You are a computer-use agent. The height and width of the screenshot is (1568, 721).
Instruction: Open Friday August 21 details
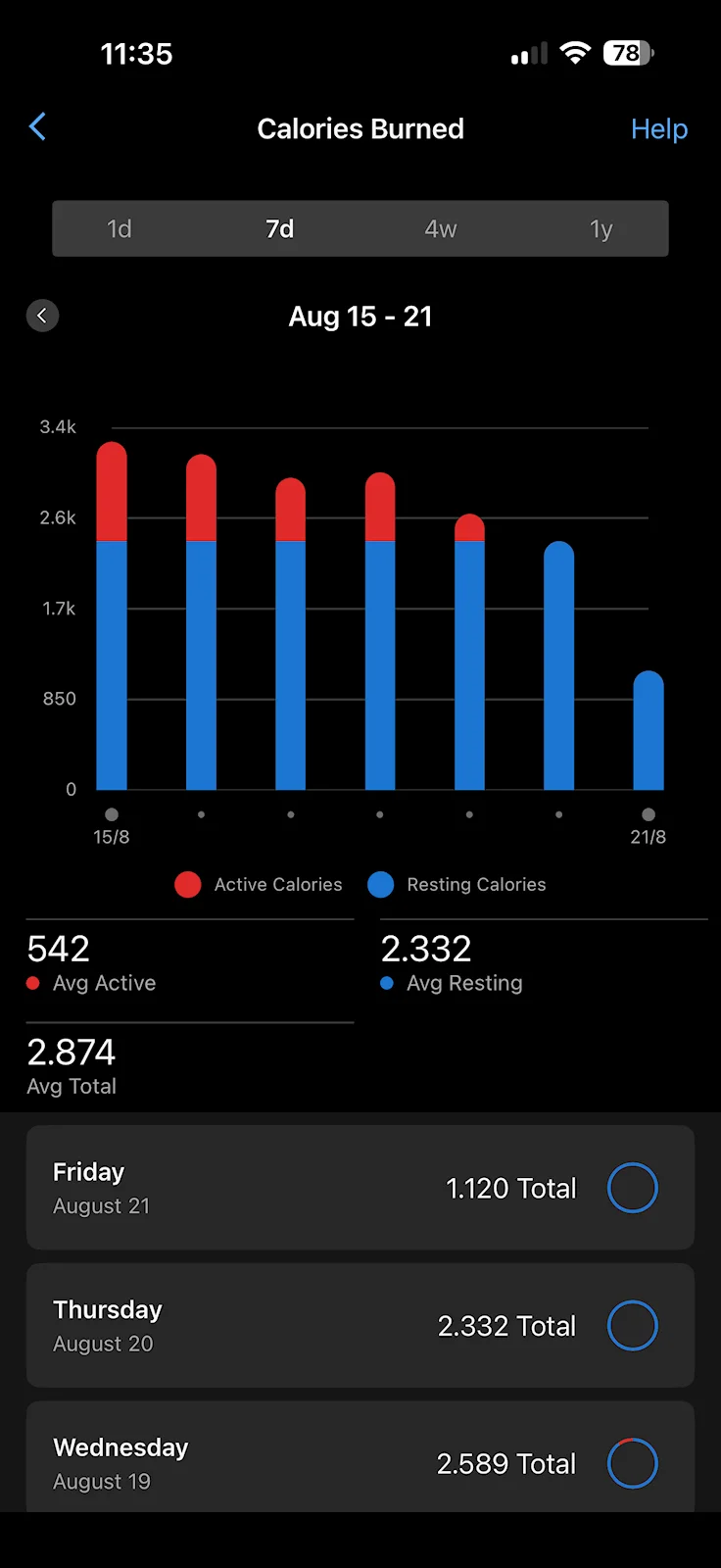(x=360, y=1188)
